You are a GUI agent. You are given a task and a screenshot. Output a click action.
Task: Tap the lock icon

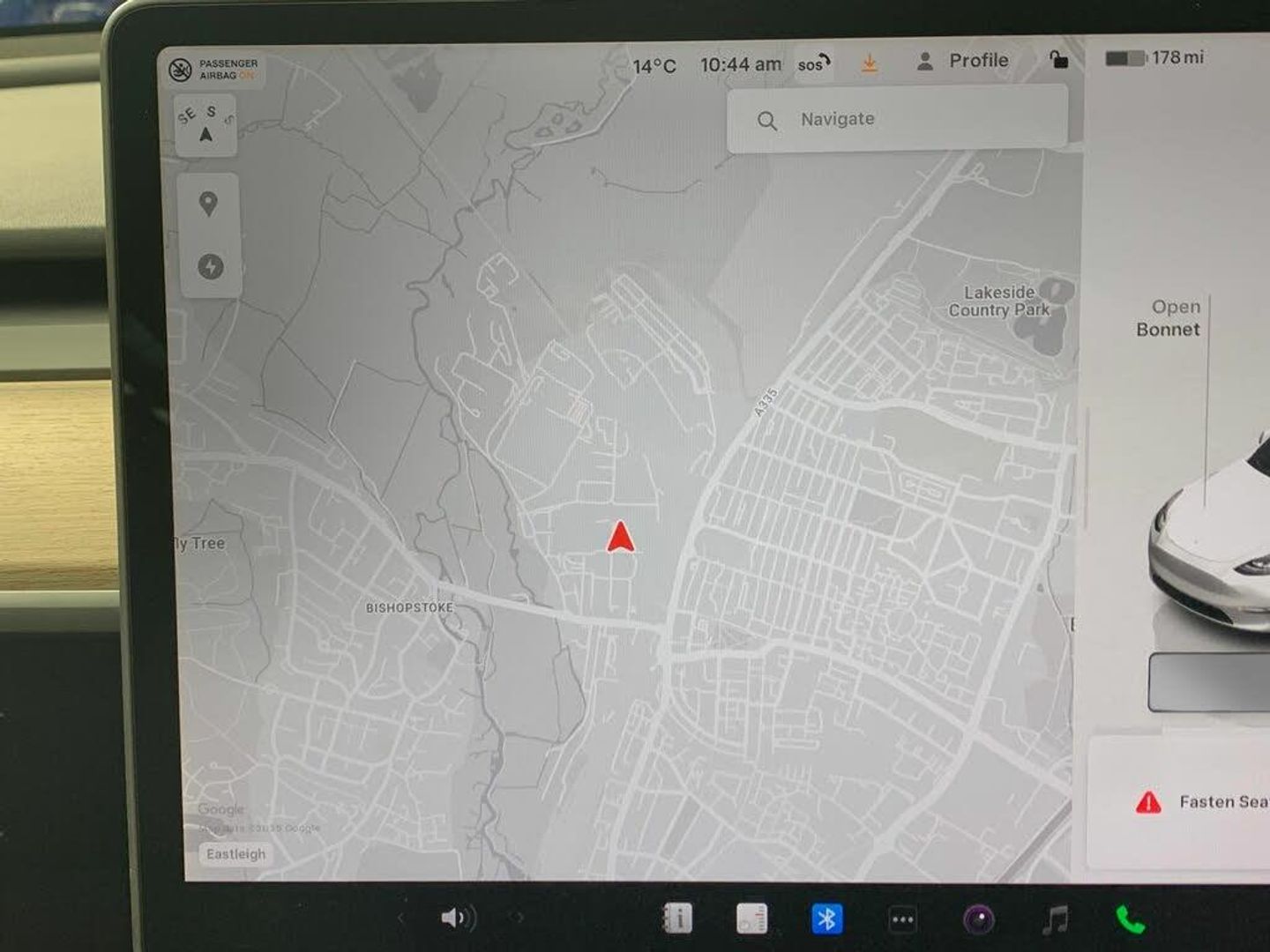(x=1058, y=60)
